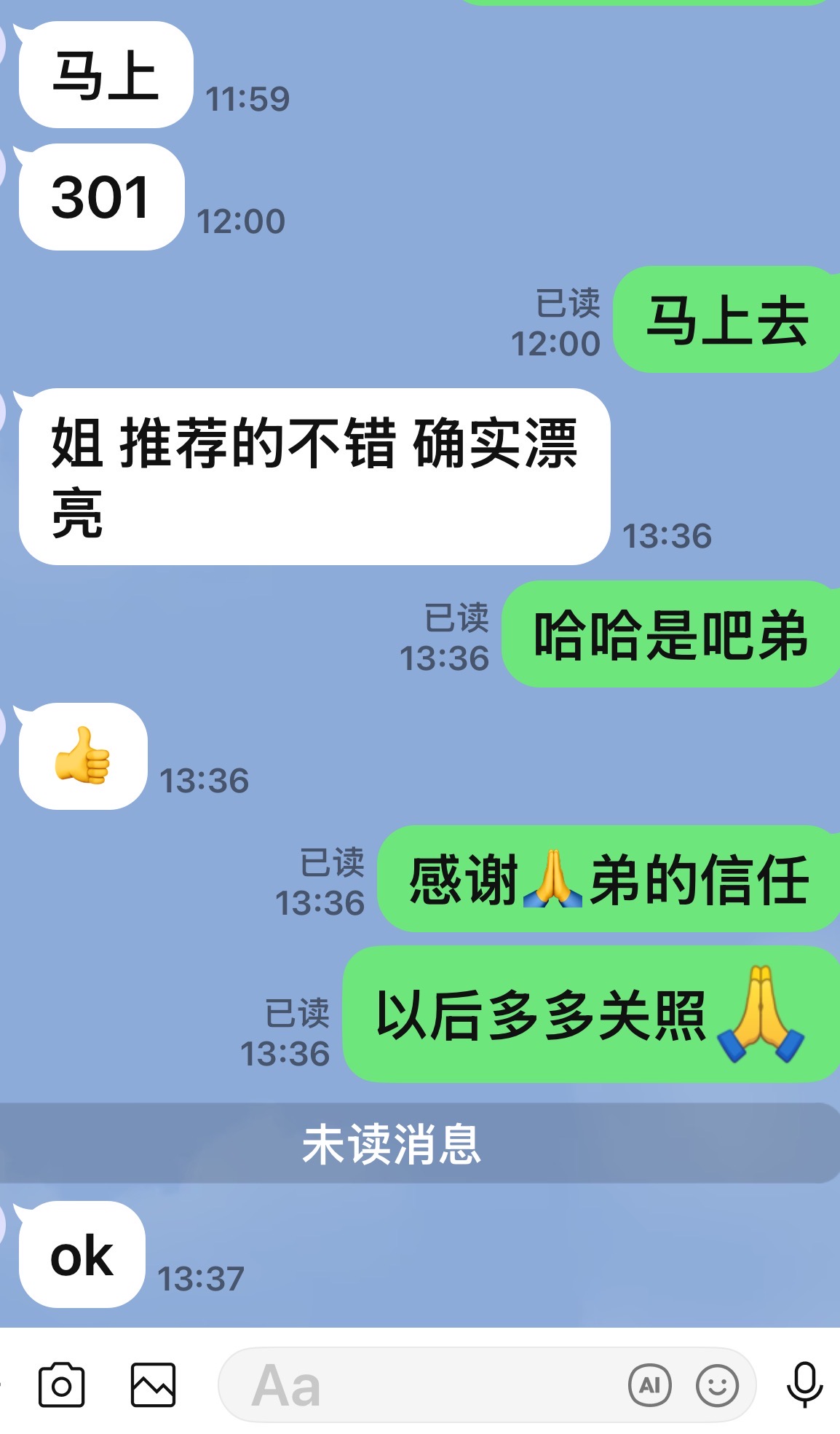Open the camera to take a photo

coord(61,1385)
